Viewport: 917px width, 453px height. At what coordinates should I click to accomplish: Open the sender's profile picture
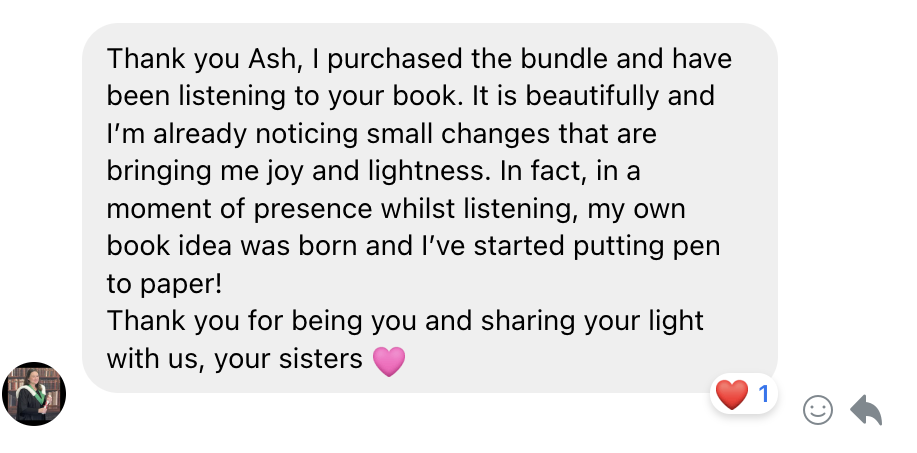[x=34, y=394]
